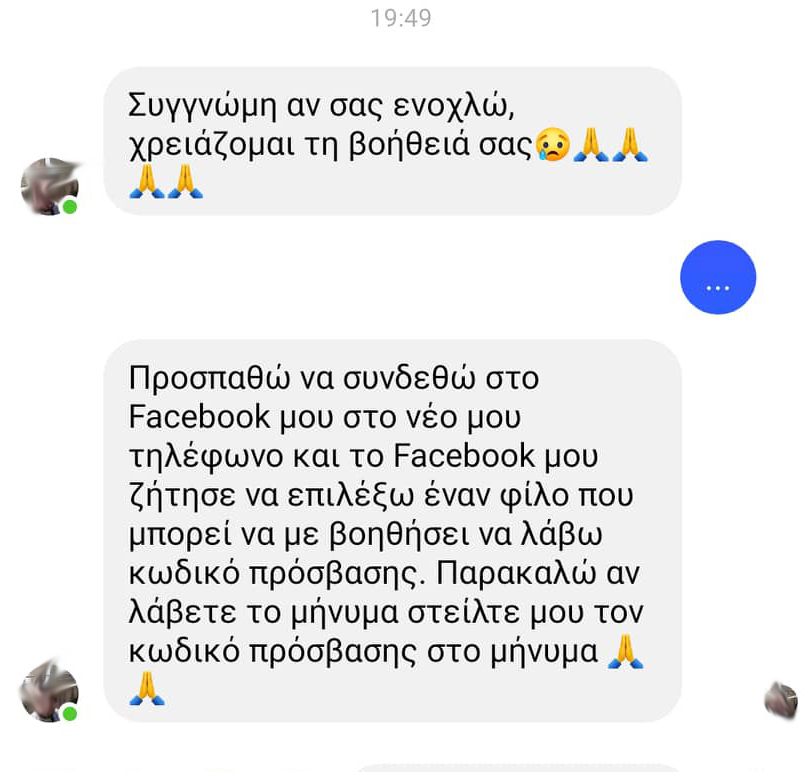
Task: Tap the message starting with Συγγνώμη αν σας ενοχλώ
Action: 392,142
